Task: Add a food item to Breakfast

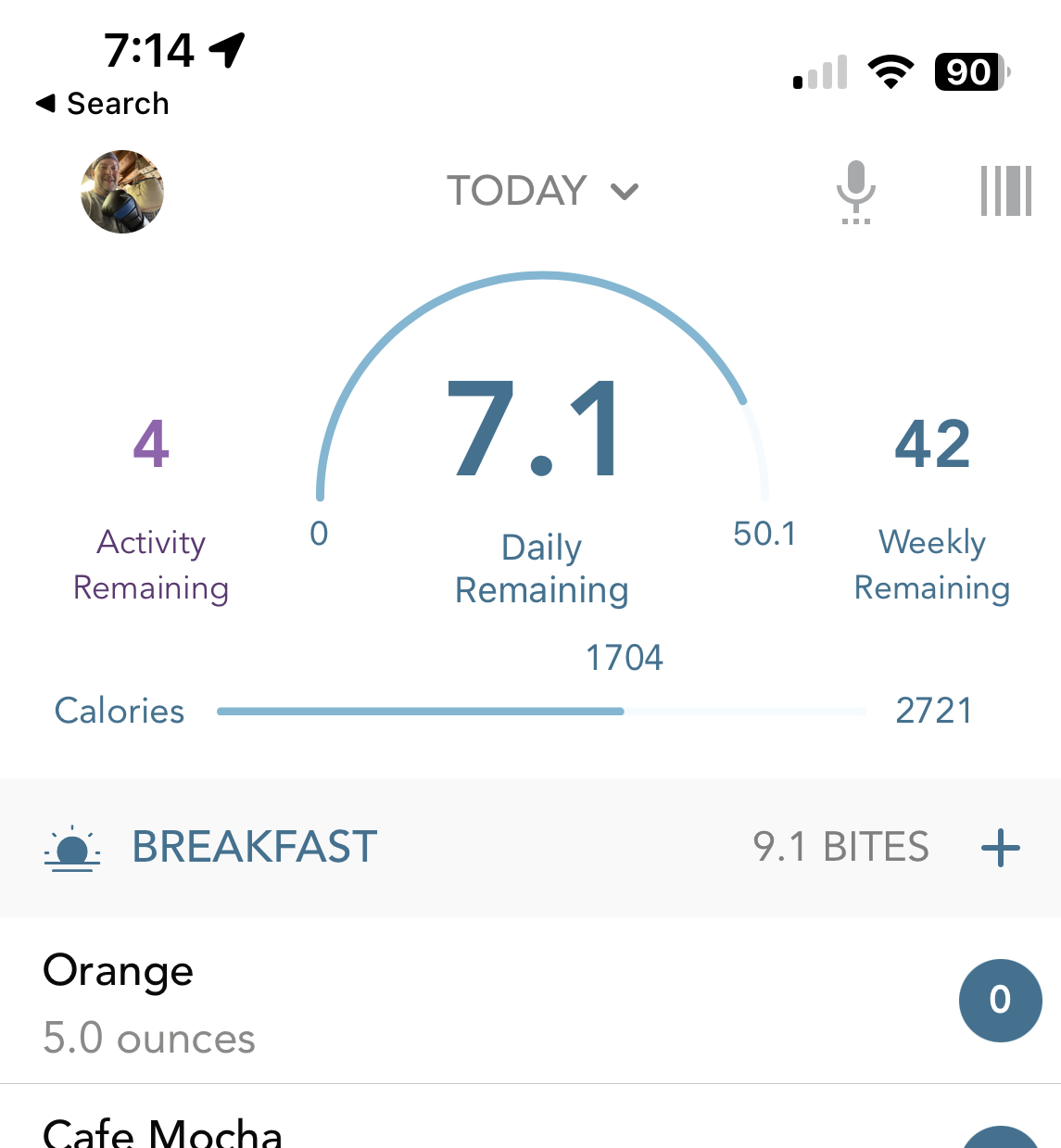Action: point(1000,848)
